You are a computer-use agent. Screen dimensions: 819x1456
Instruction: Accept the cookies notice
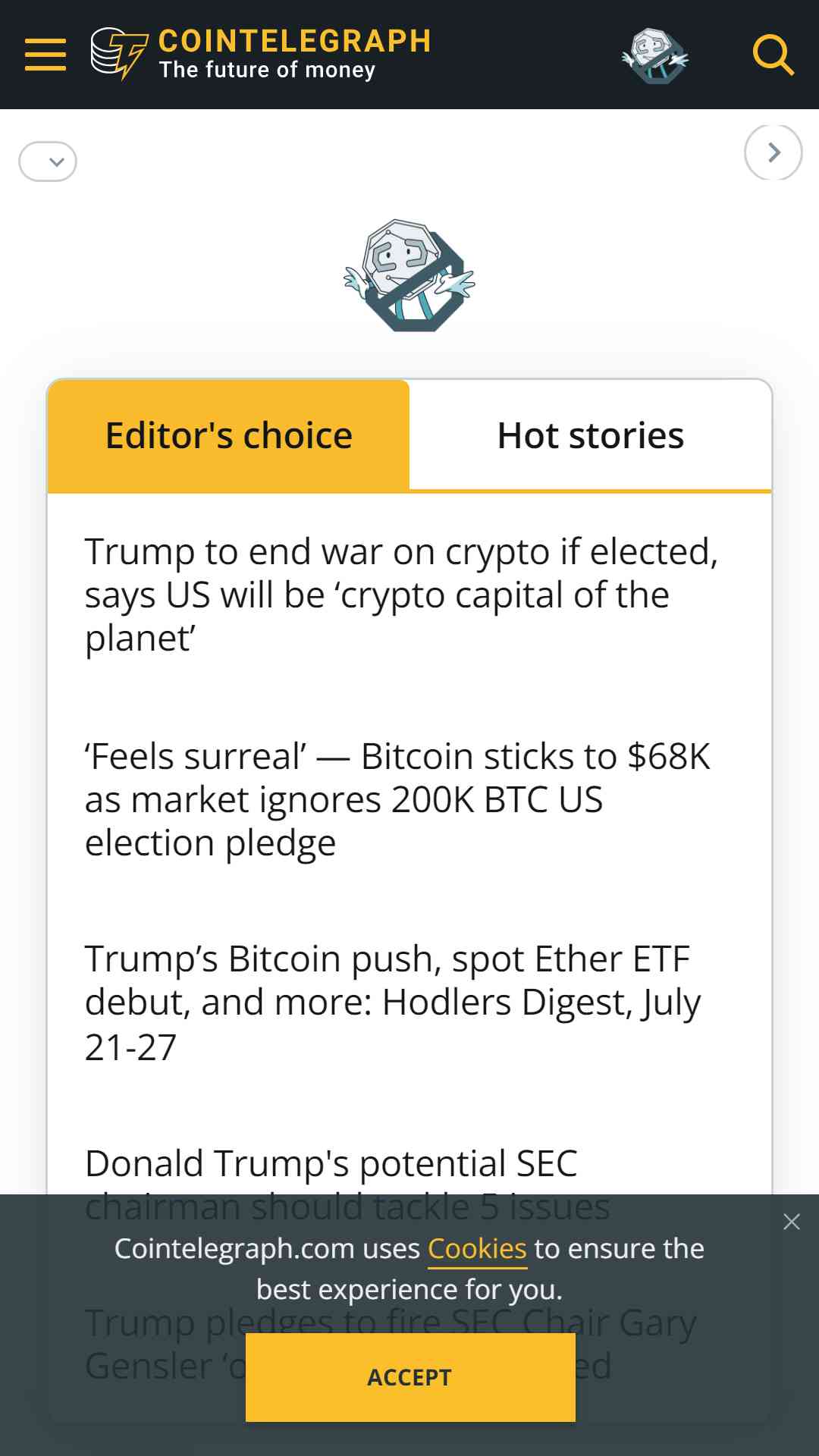click(410, 1377)
